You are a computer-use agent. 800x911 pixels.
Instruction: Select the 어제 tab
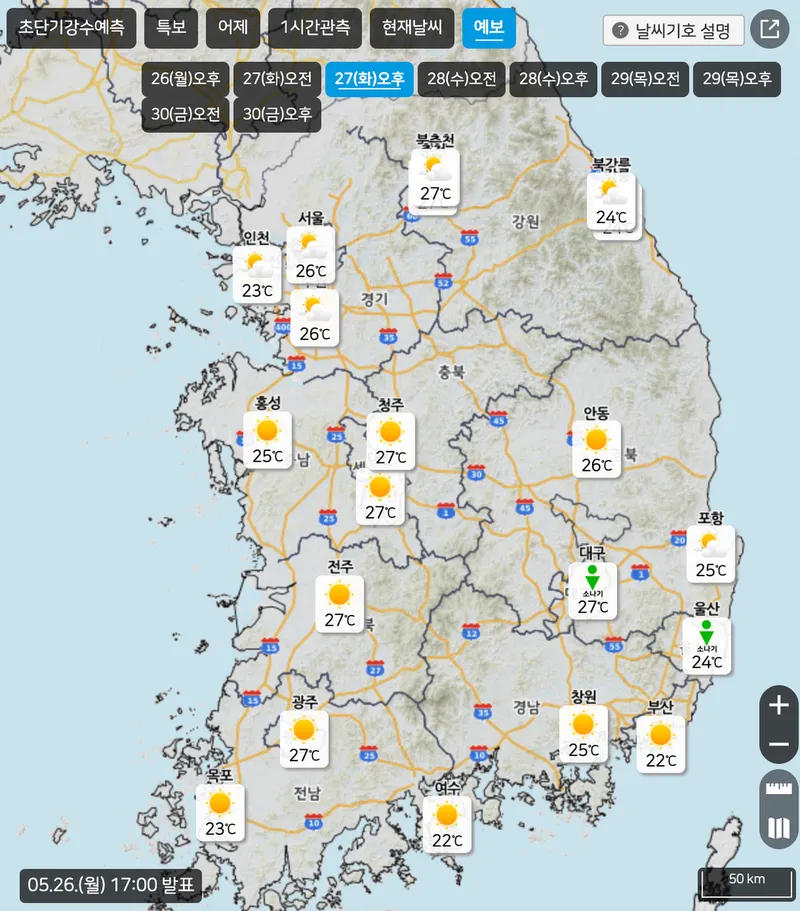[x=233, y=28]
